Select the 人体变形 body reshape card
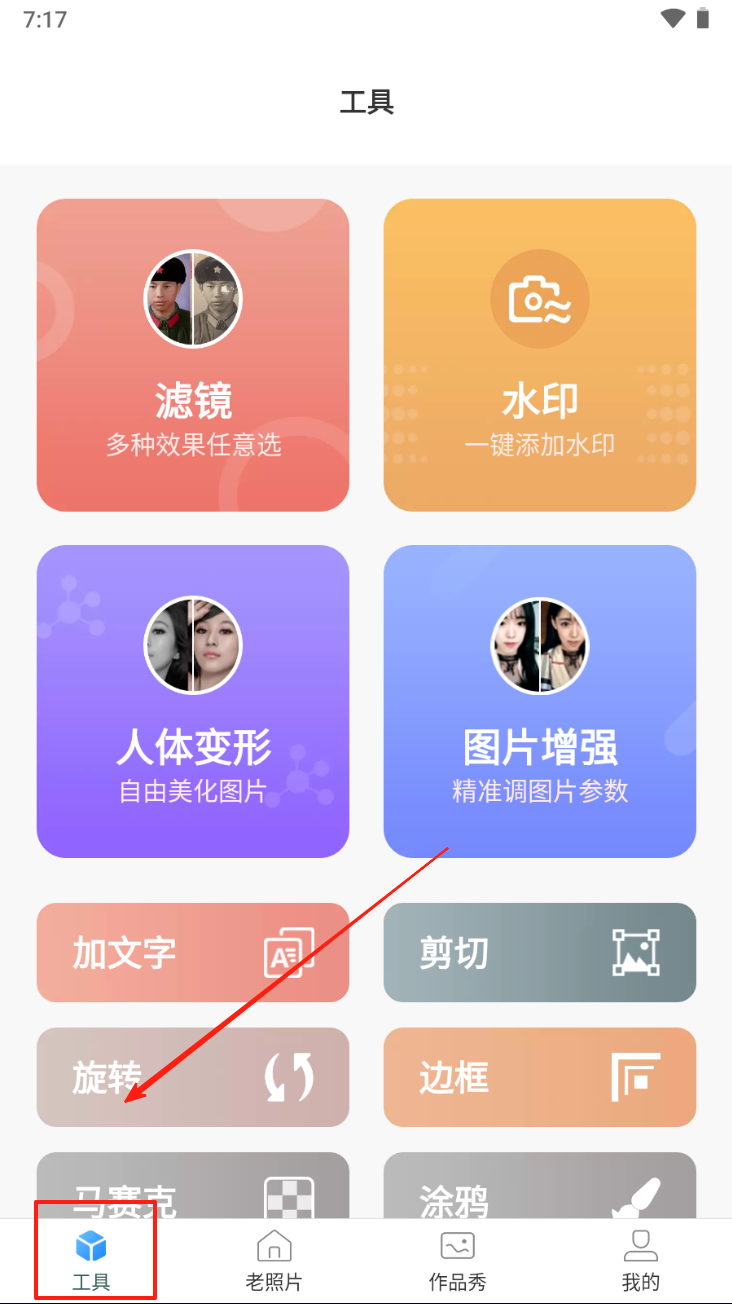 point(193,701)
